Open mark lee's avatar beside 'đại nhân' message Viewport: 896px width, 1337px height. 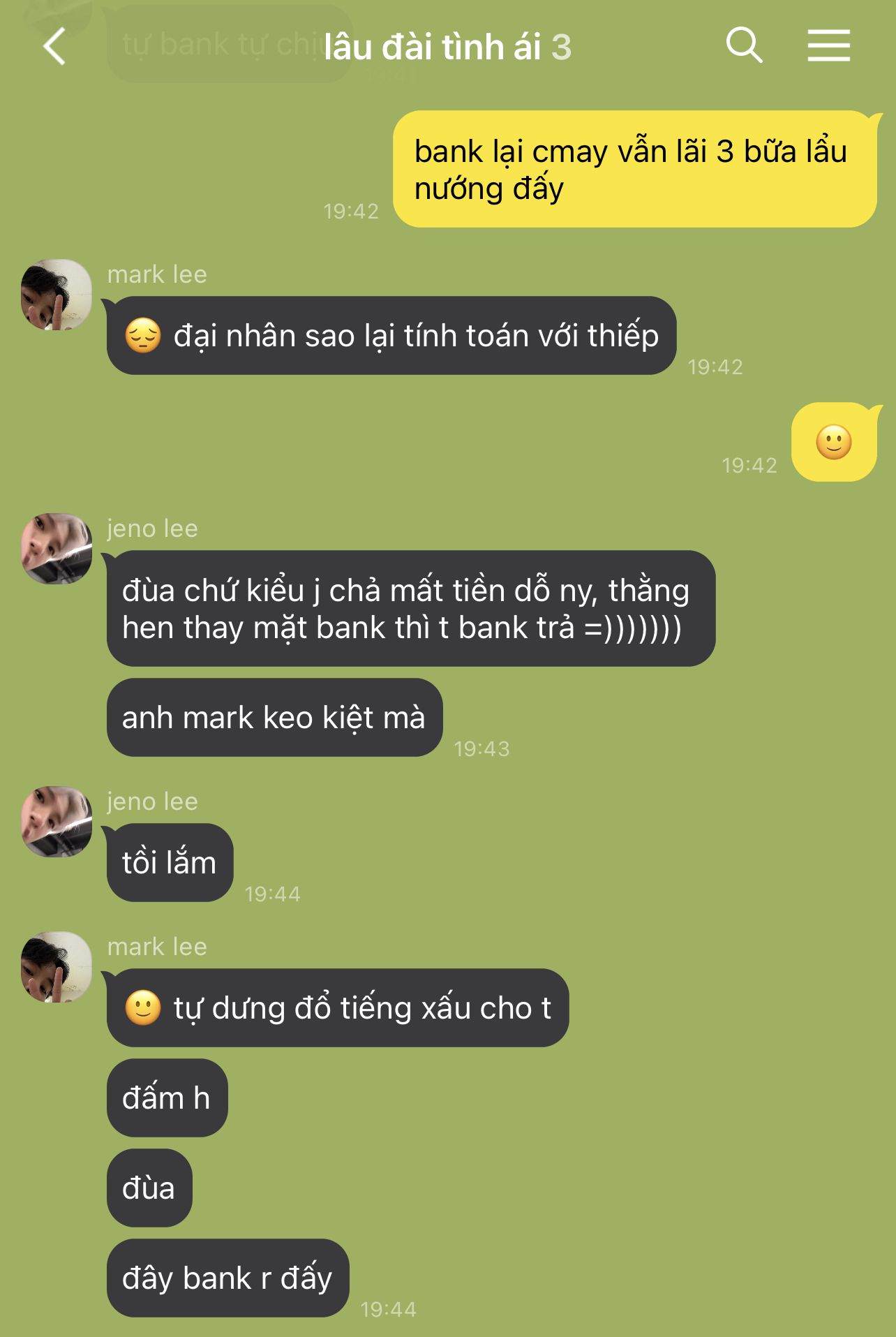click(x=57, y=295)
